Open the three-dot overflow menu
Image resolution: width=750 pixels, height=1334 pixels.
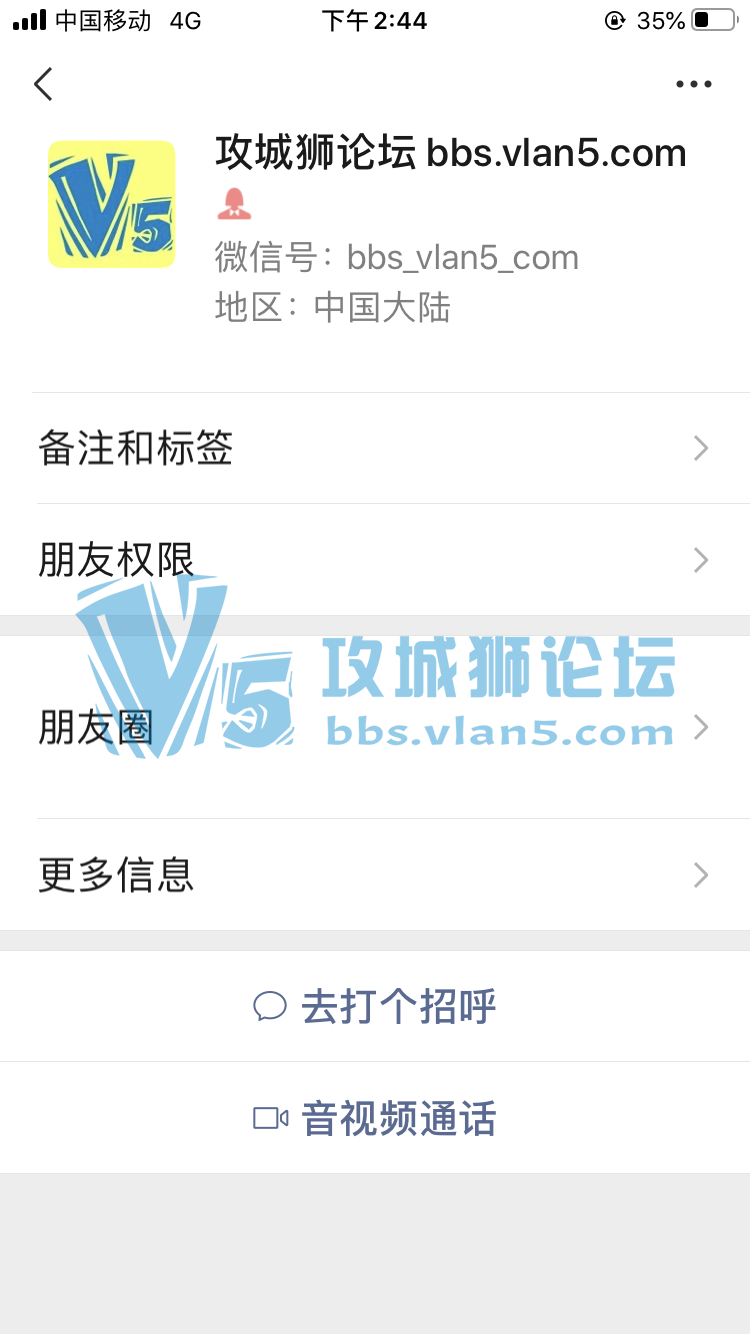tap(693, 85)
